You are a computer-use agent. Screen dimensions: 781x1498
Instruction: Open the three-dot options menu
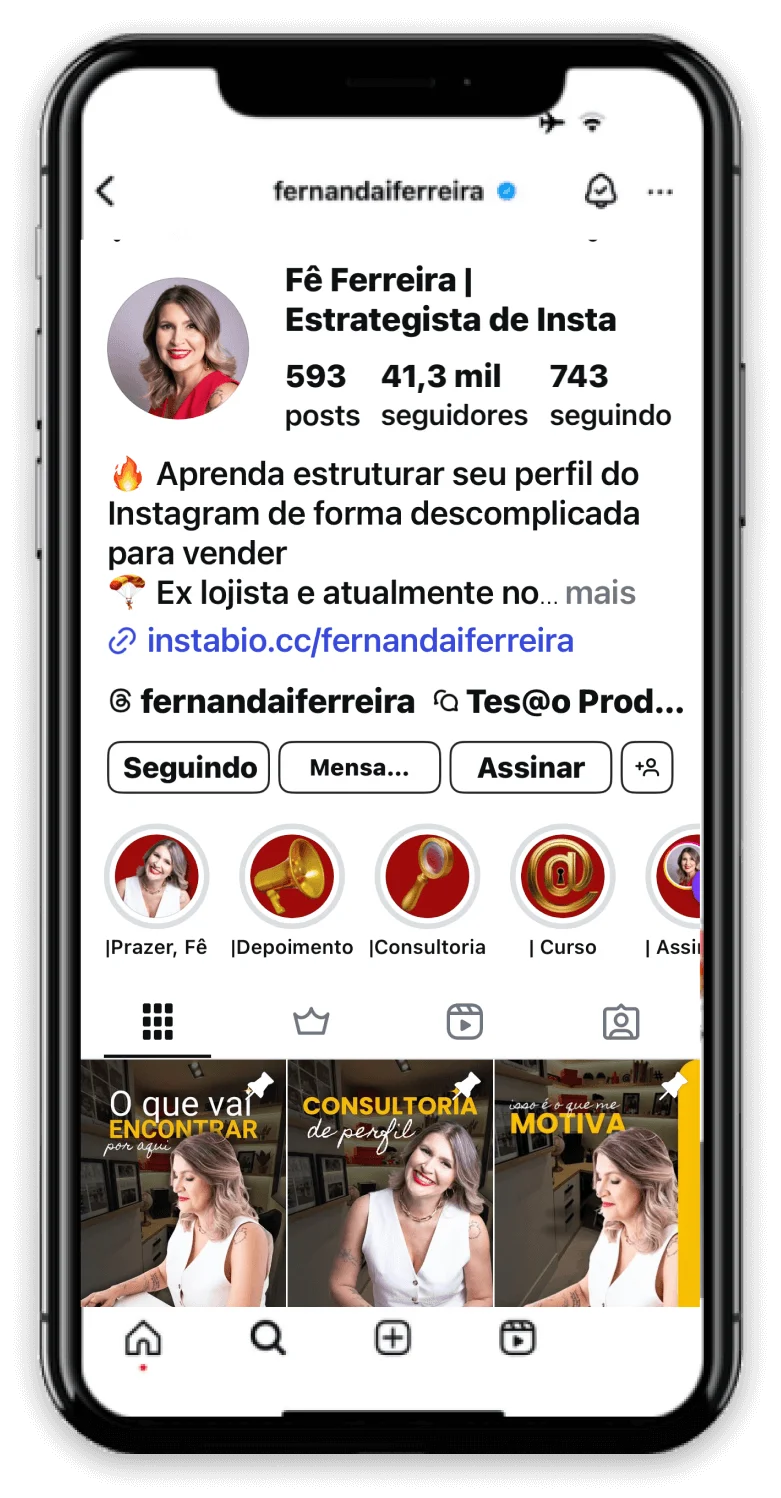660,192
